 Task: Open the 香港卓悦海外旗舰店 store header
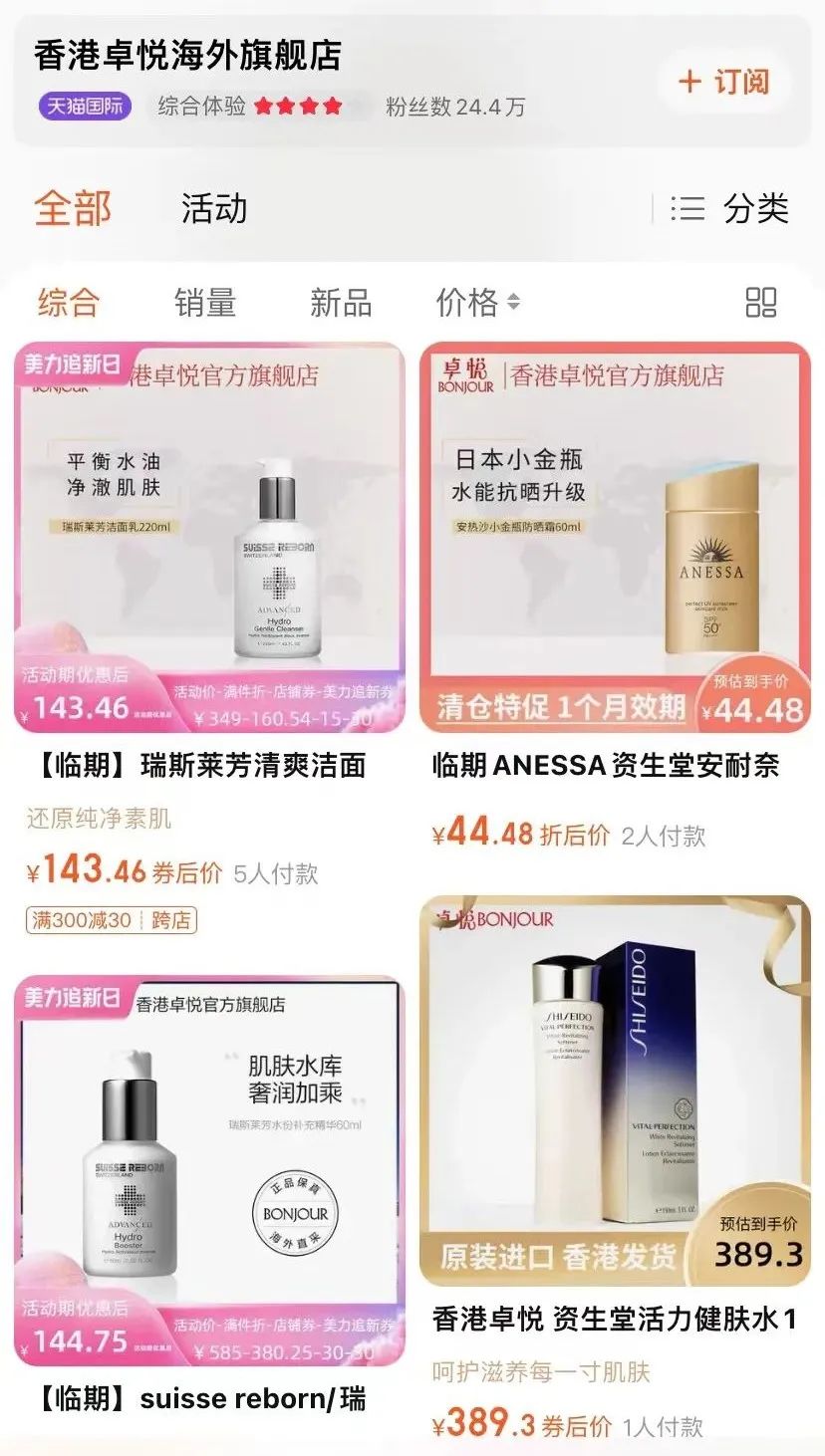(x=187, y=56)
